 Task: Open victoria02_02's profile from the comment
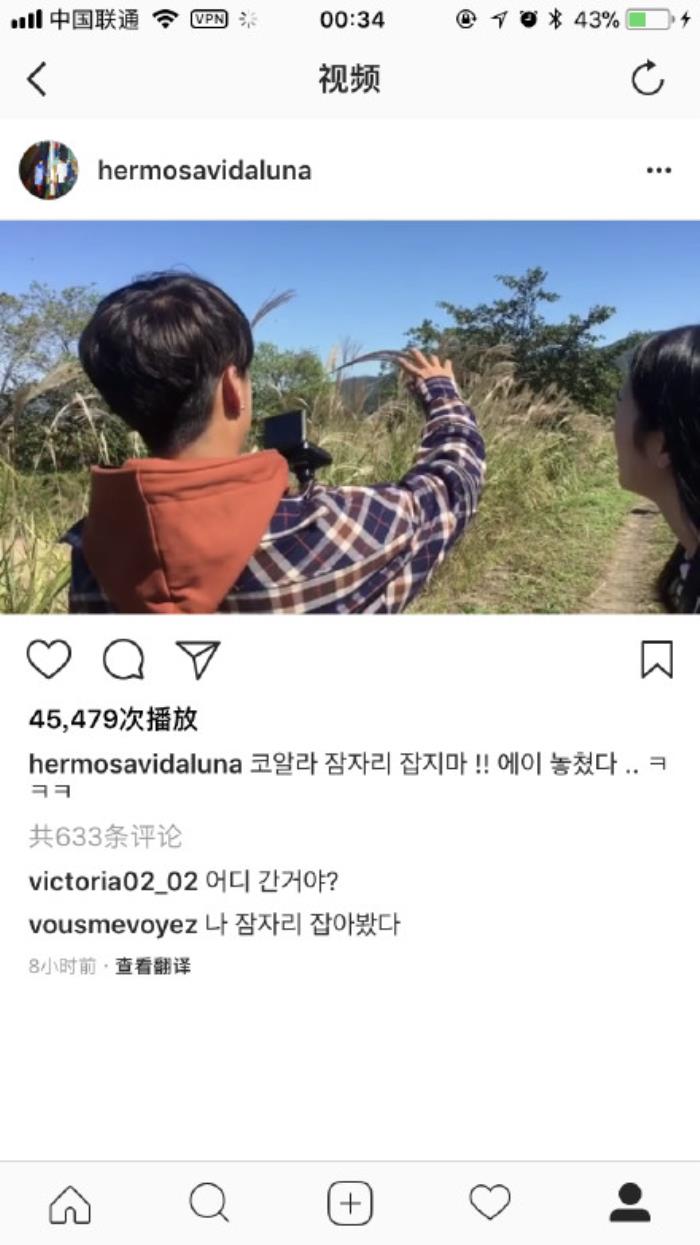click(113, 882)
